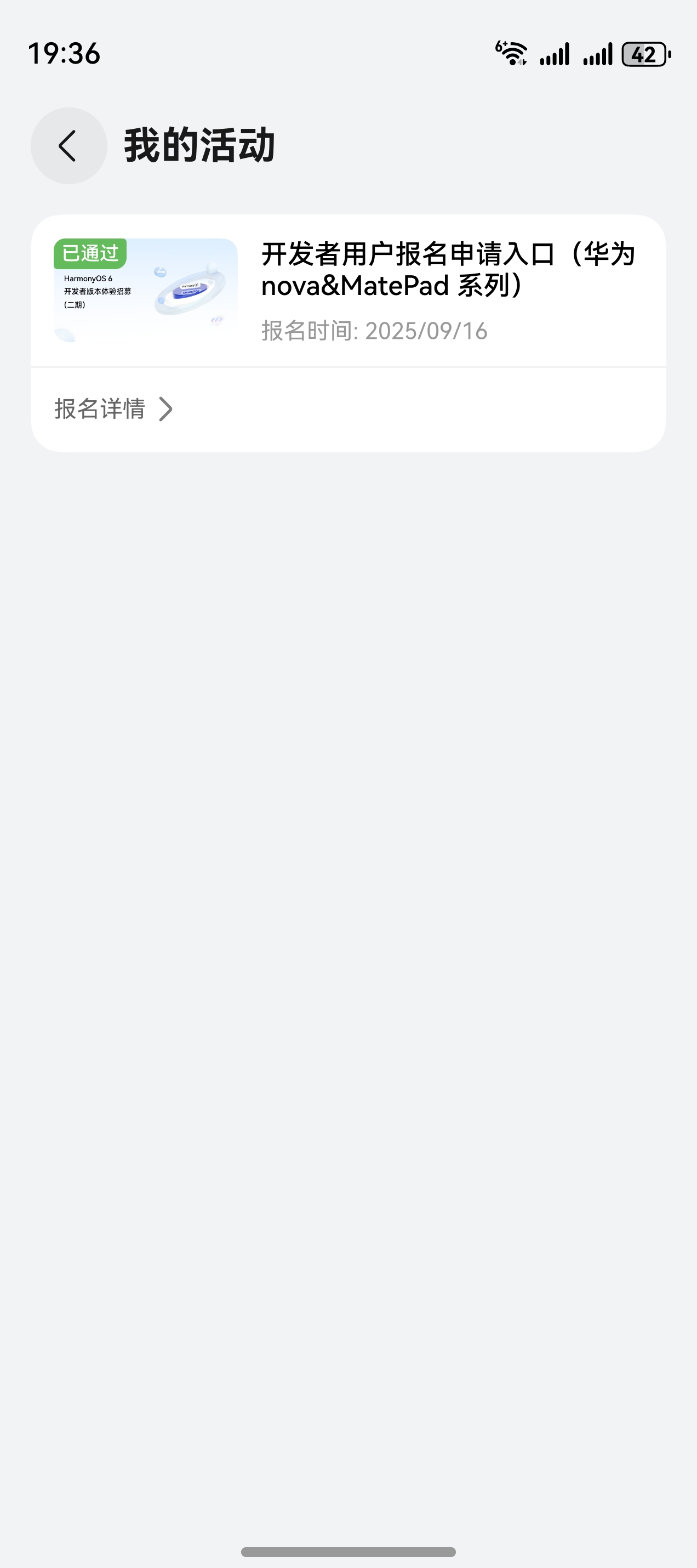This screenshot has height=1568, width=697.
Task: Go back from 我的活动 page
Action: click(68, 146)
